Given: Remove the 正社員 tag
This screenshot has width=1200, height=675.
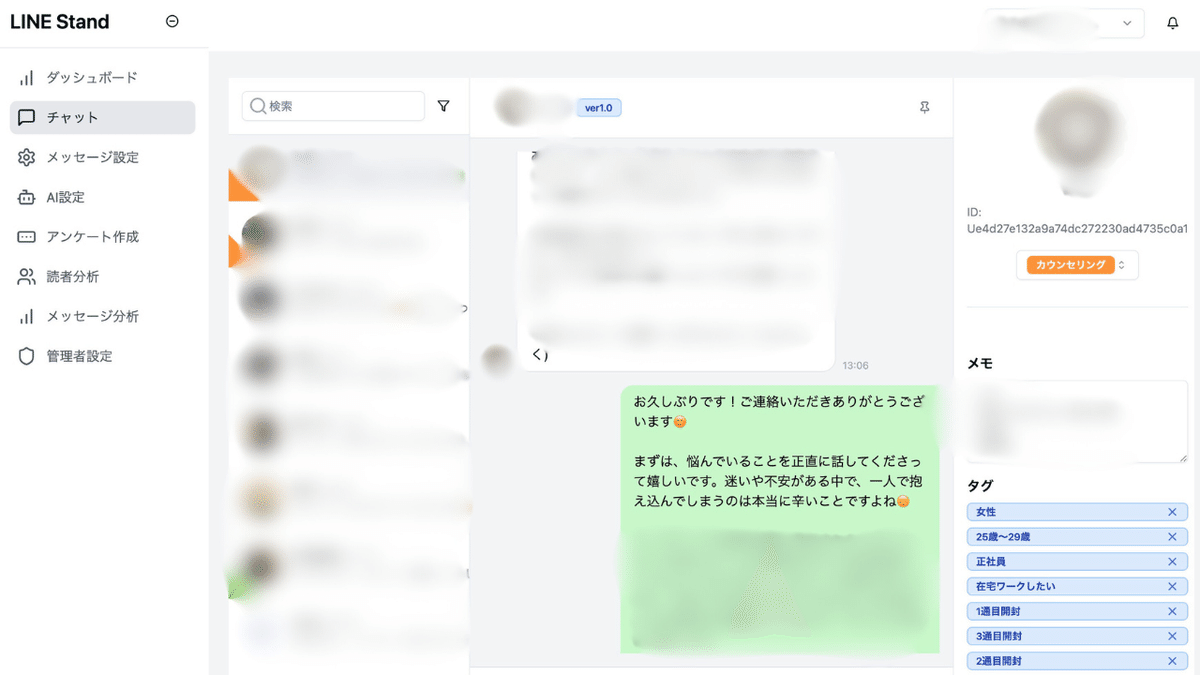Looking at the screenshot, I should 1172,562.
